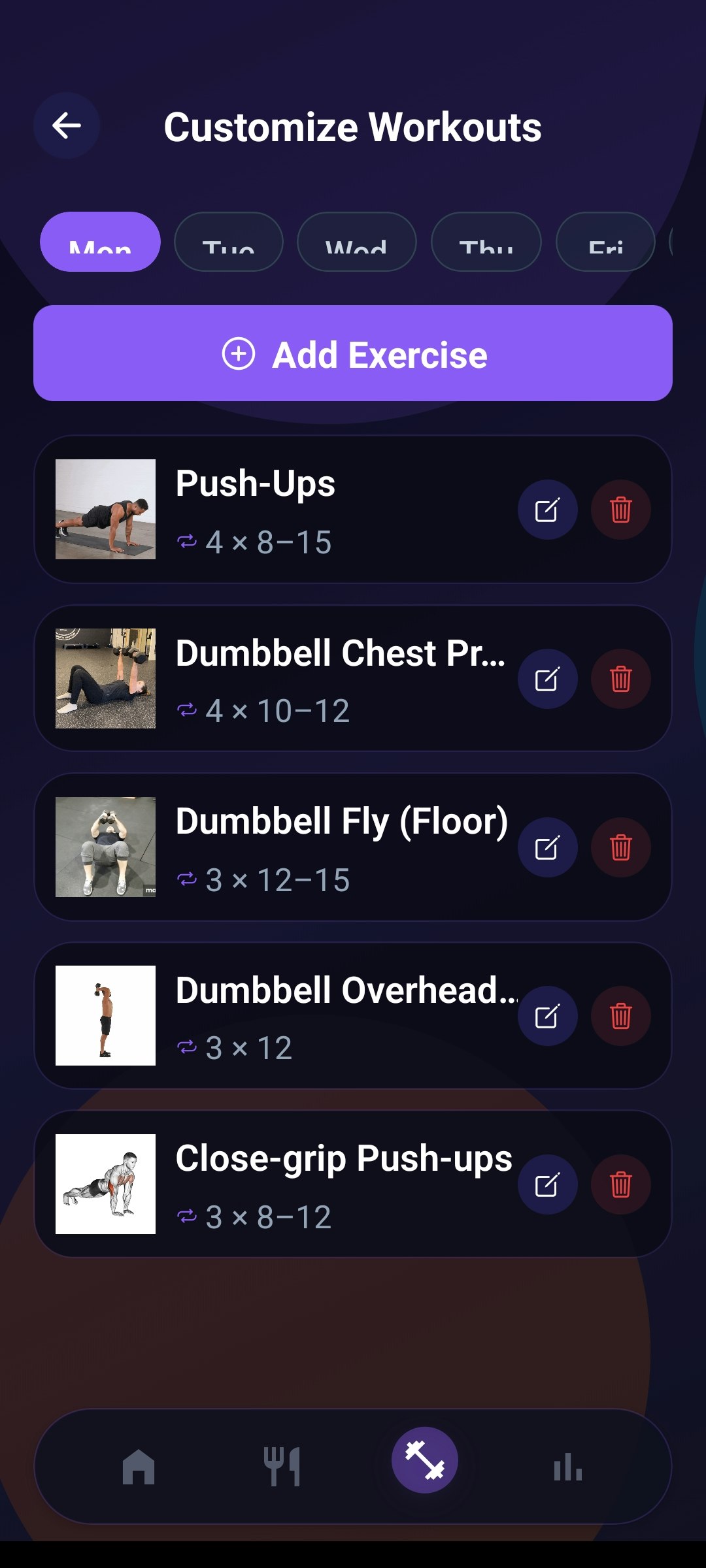The height and width of the screenshot is (1568, 706).
Task: Edit the Dumbbell Overhead exercise
Action: click(547, 1016)
